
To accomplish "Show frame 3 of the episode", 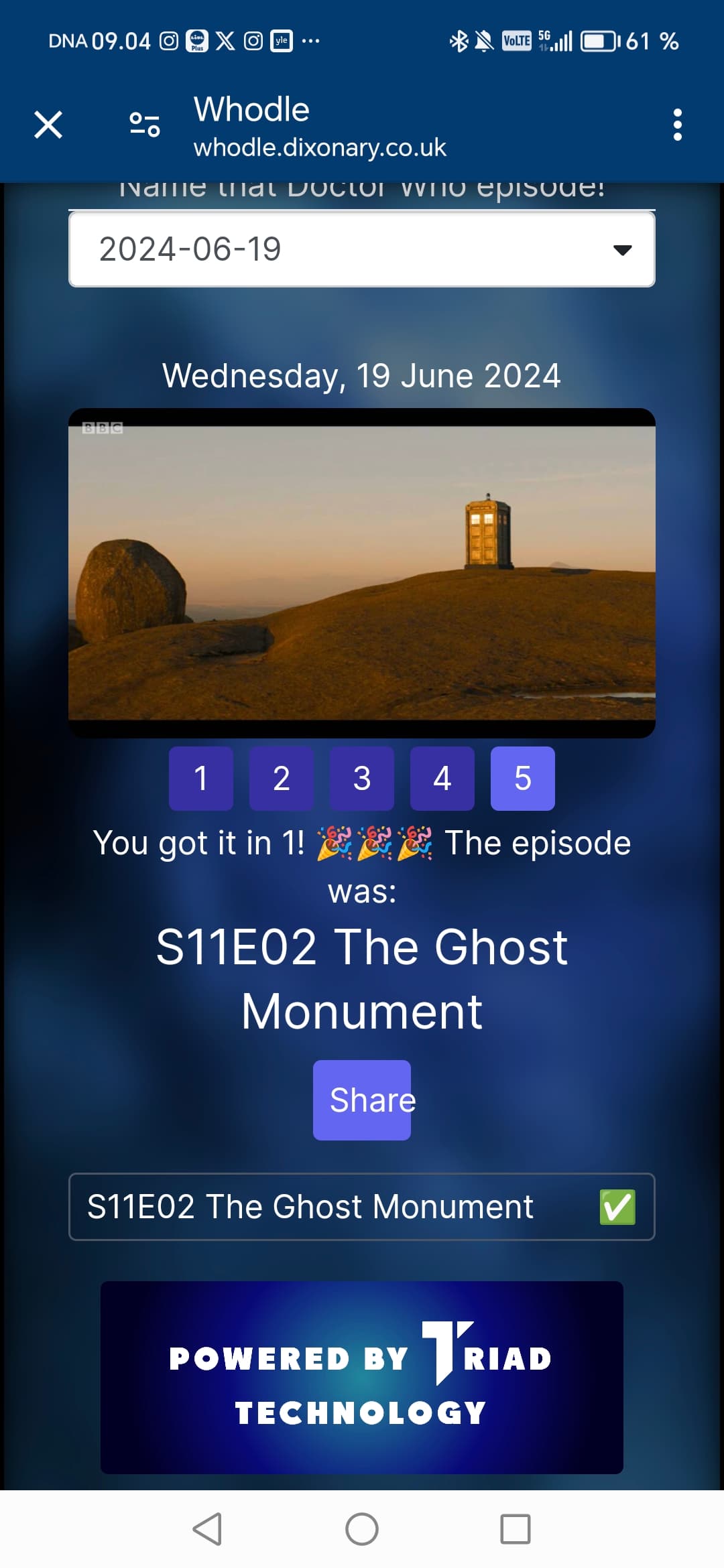I will pos(362,779).
